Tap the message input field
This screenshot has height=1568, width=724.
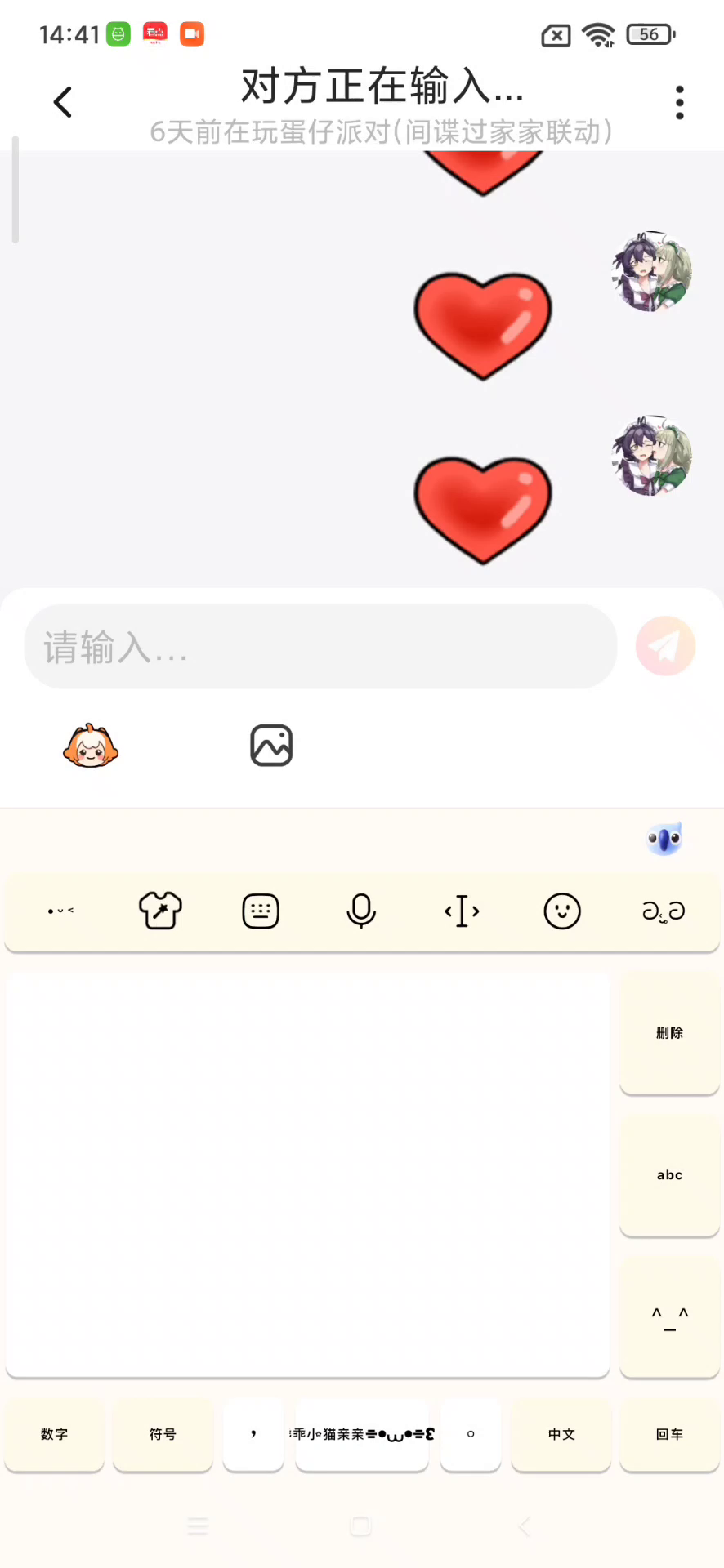pyautogui.click(x=320, y=647)
